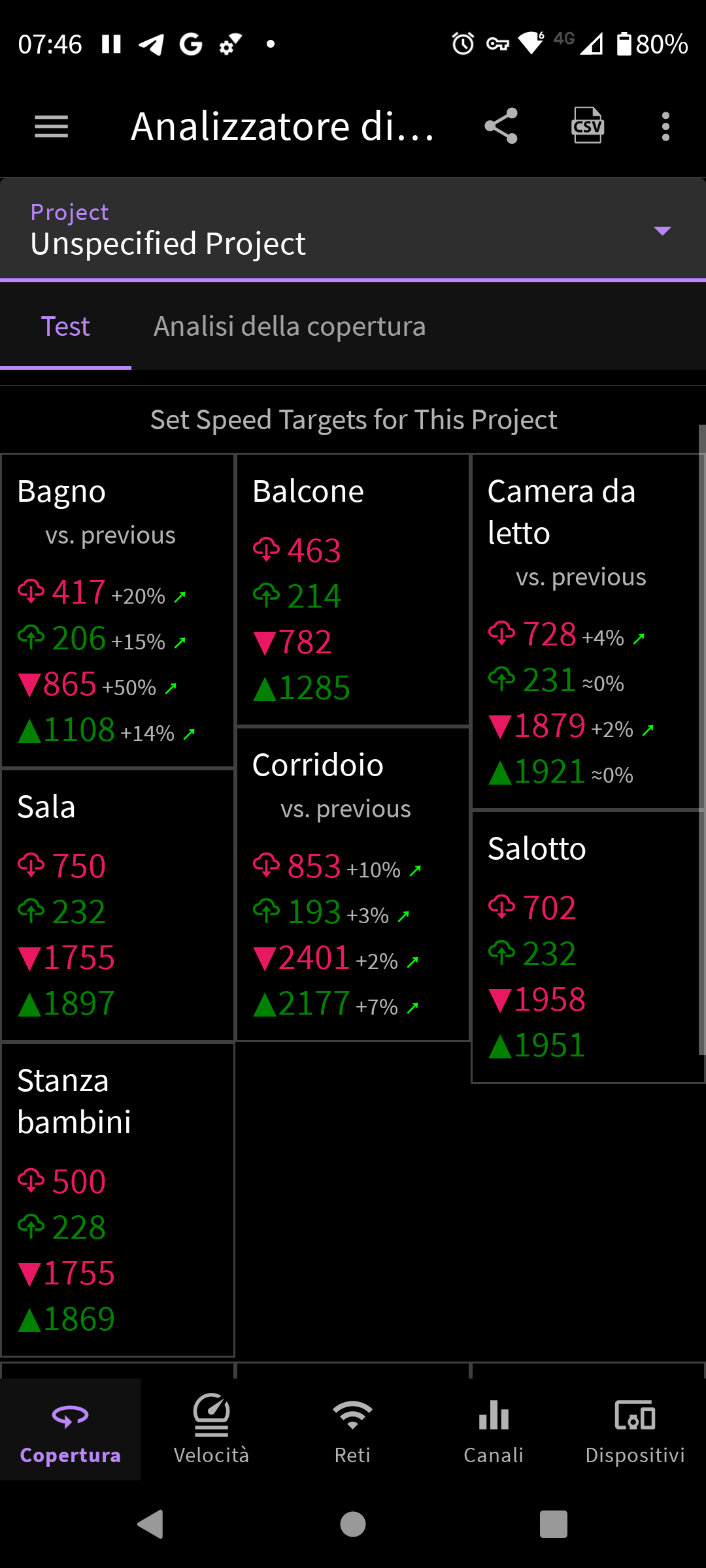The height and width of the screenshot is (1568, 706).
Task: Go back using the system back button
Action: [x=151, y=1525]
